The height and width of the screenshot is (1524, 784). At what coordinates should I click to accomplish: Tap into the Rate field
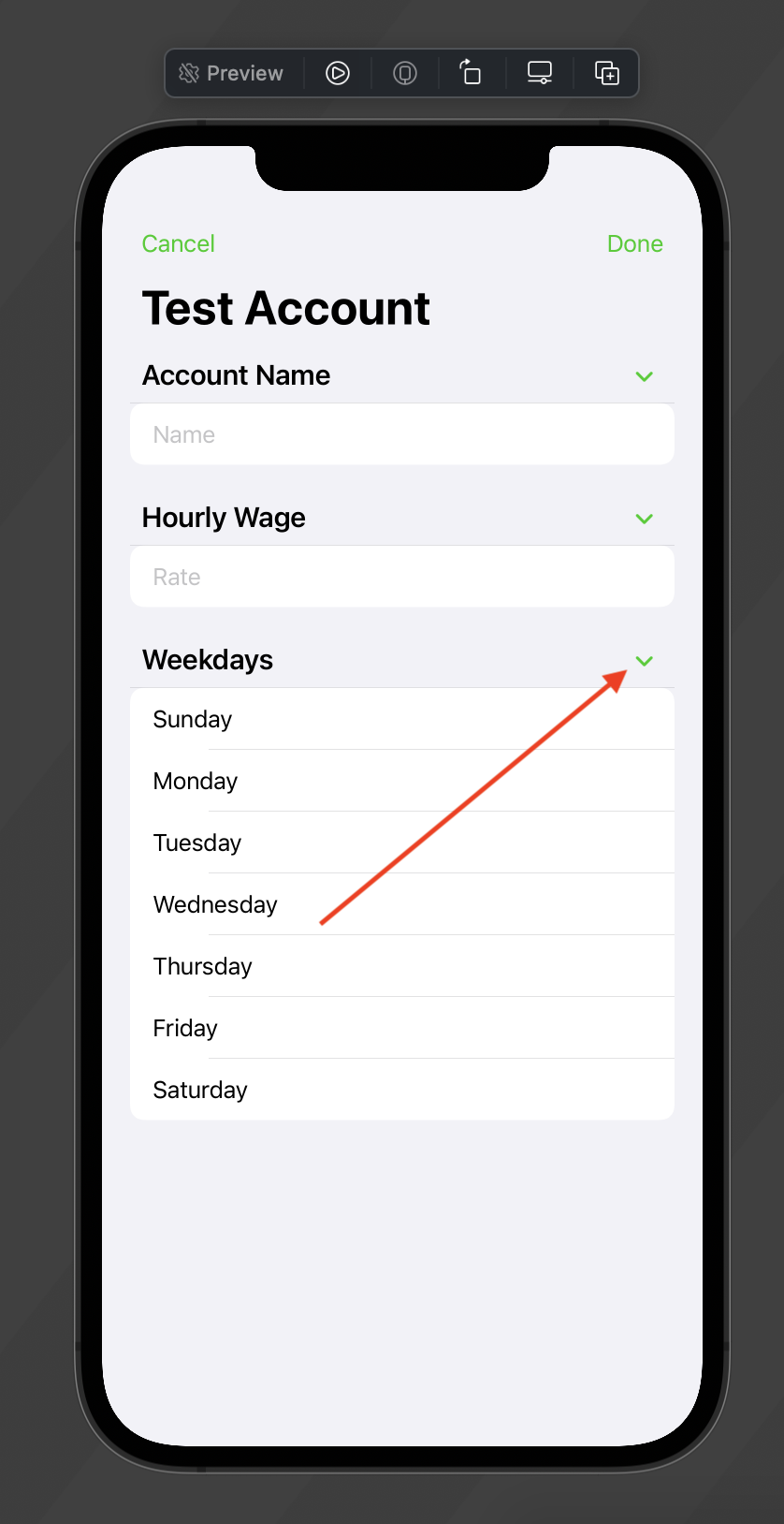tap(401, 577)
